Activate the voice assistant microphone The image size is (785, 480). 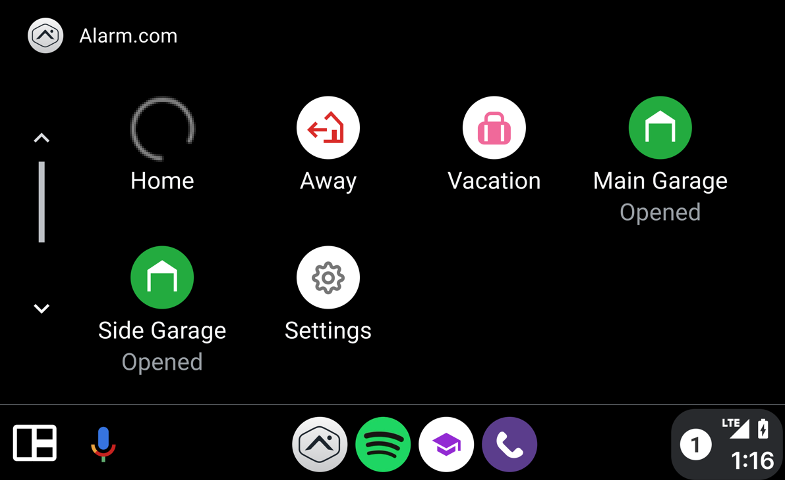(103, 443)
